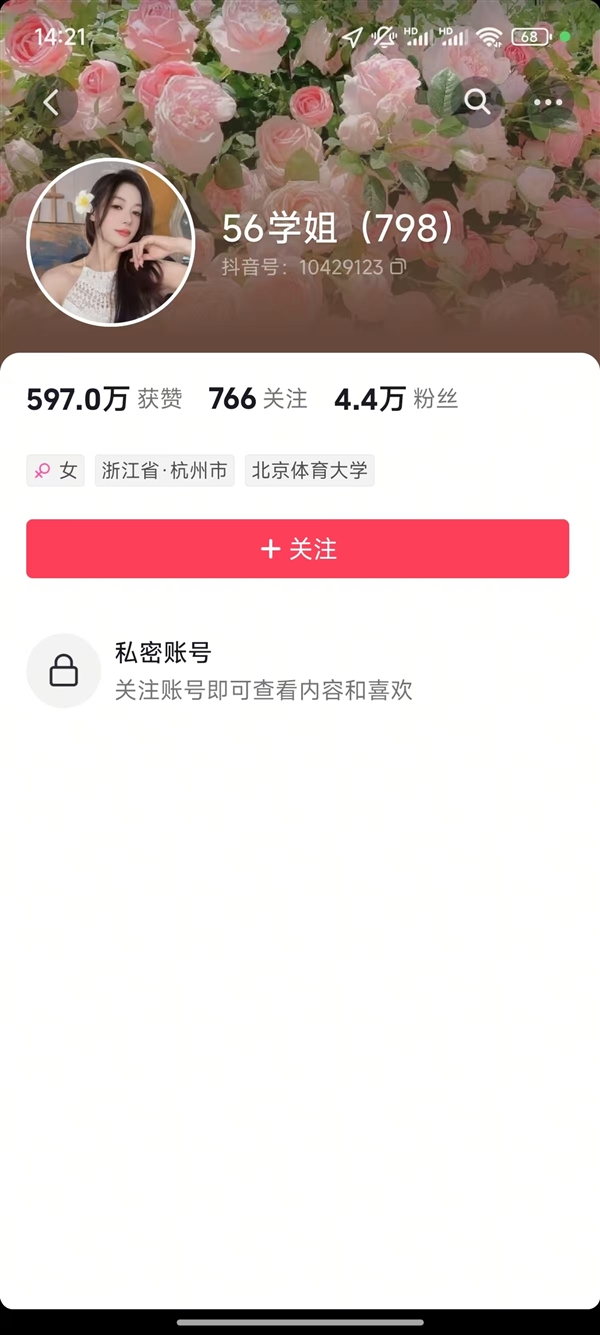Select the 北京体育大学 school tag
The height and width of the screenshot is (1335, 600).
point(309,470)
